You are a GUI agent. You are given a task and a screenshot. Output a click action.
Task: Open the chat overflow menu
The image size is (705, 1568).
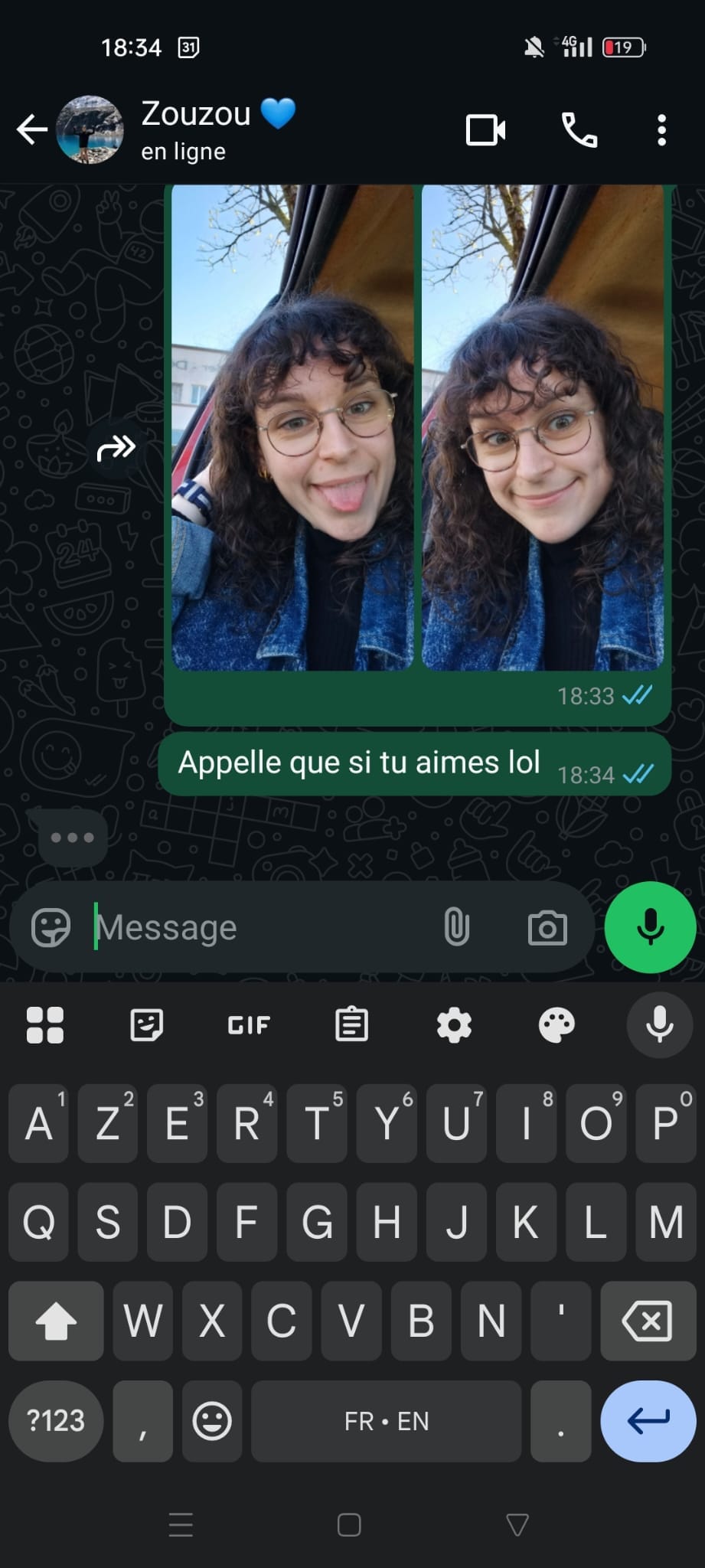[x=661, y=130]
